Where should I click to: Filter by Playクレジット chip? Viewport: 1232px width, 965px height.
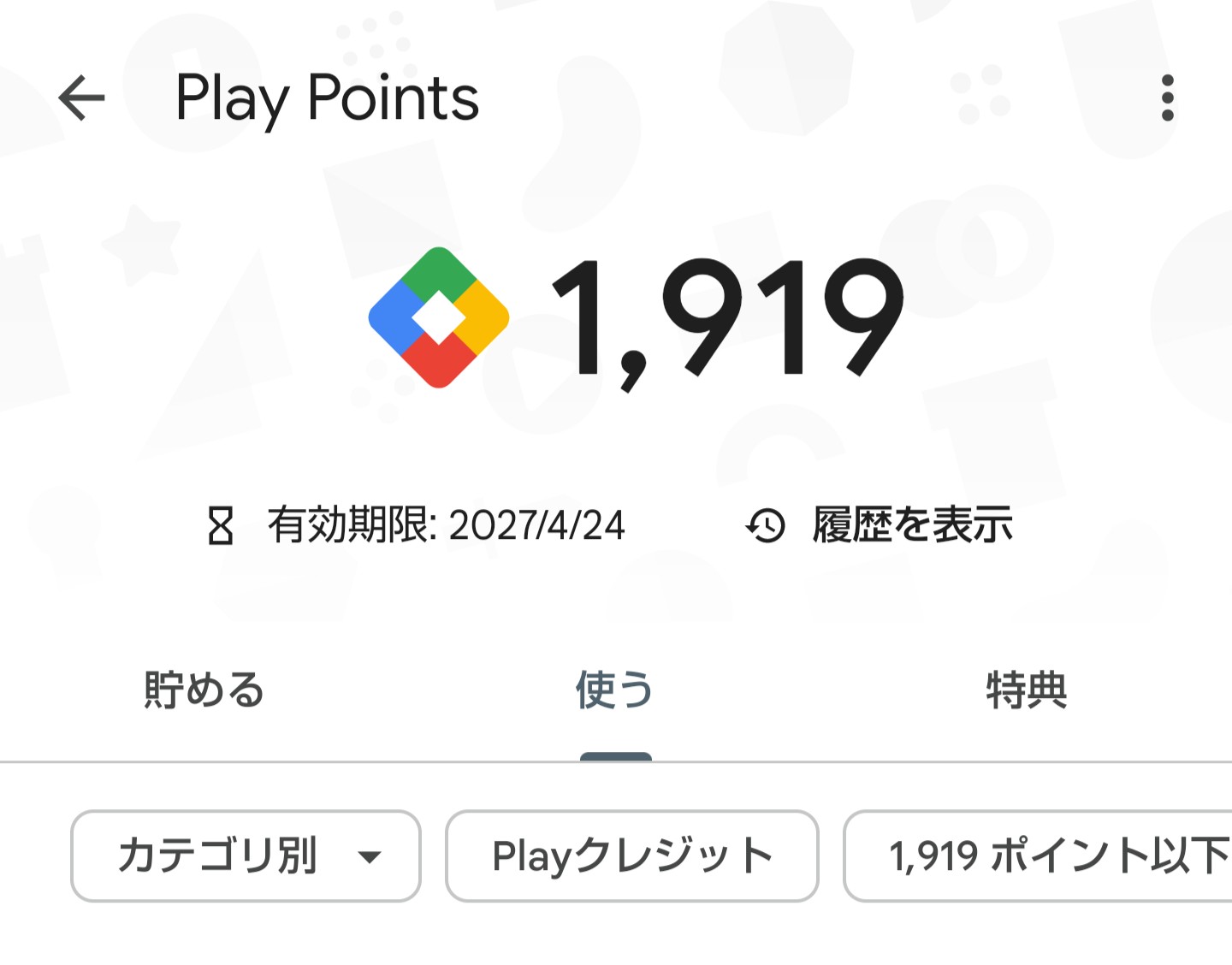click(x=632, y=855)
